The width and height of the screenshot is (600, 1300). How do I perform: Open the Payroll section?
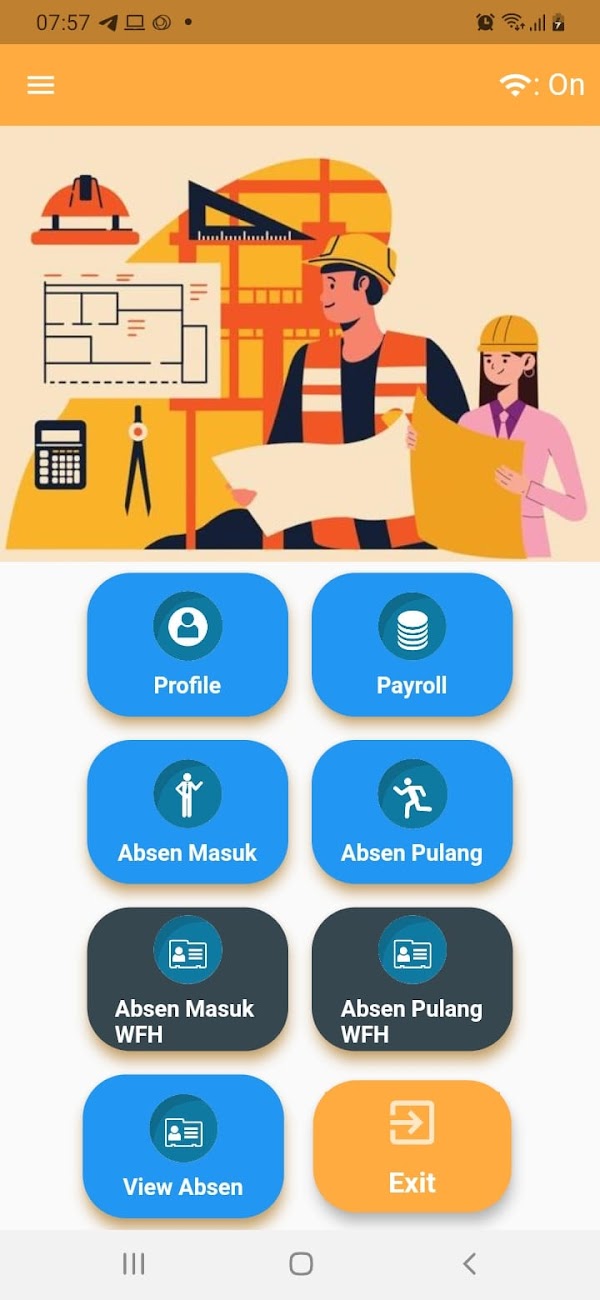[x=412, y=644]
